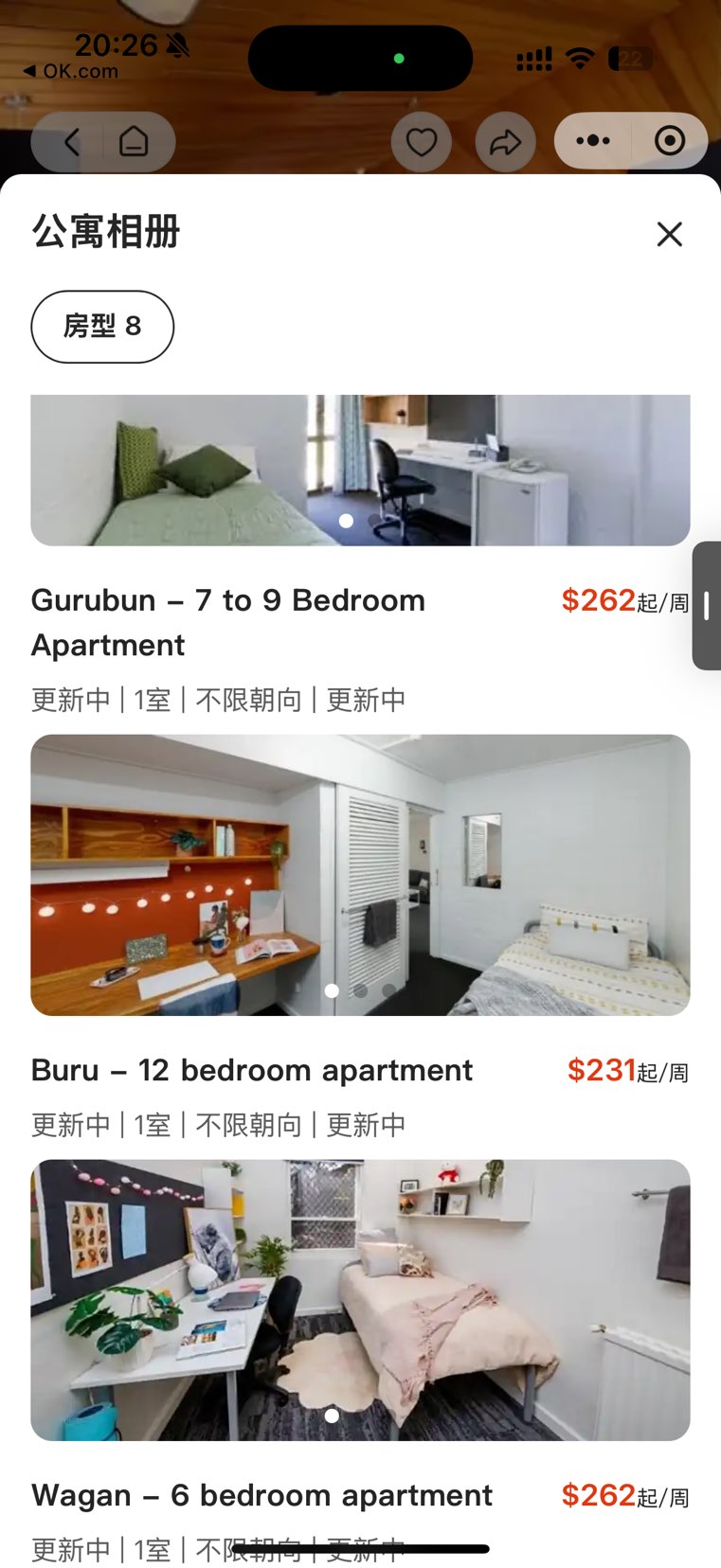Share this listing via arrow icon
This screenshot has width=721, height=1568.
click(505, 142)
